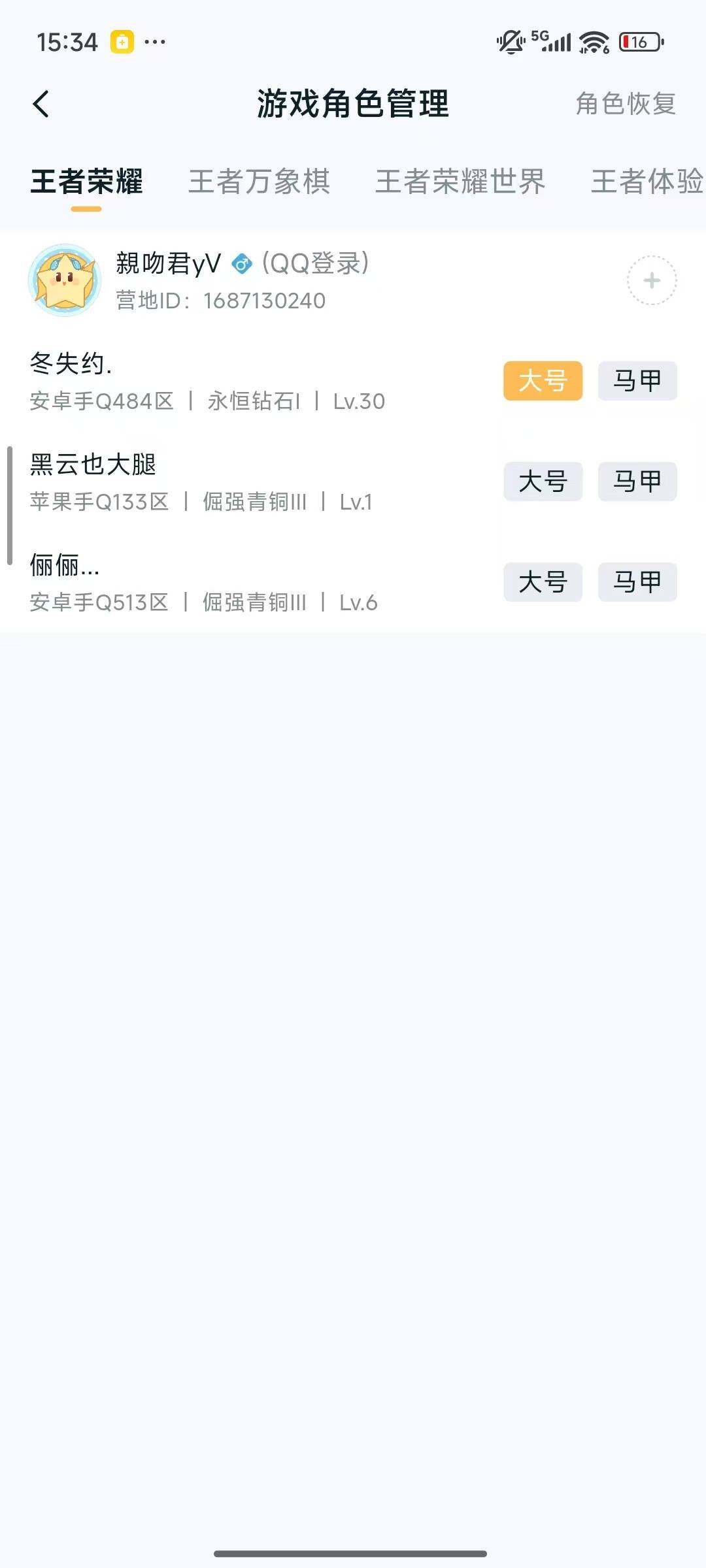706x1568 pixels.
Task: Tap the ellipsis icon near the clock
Action: pos(155,43)
